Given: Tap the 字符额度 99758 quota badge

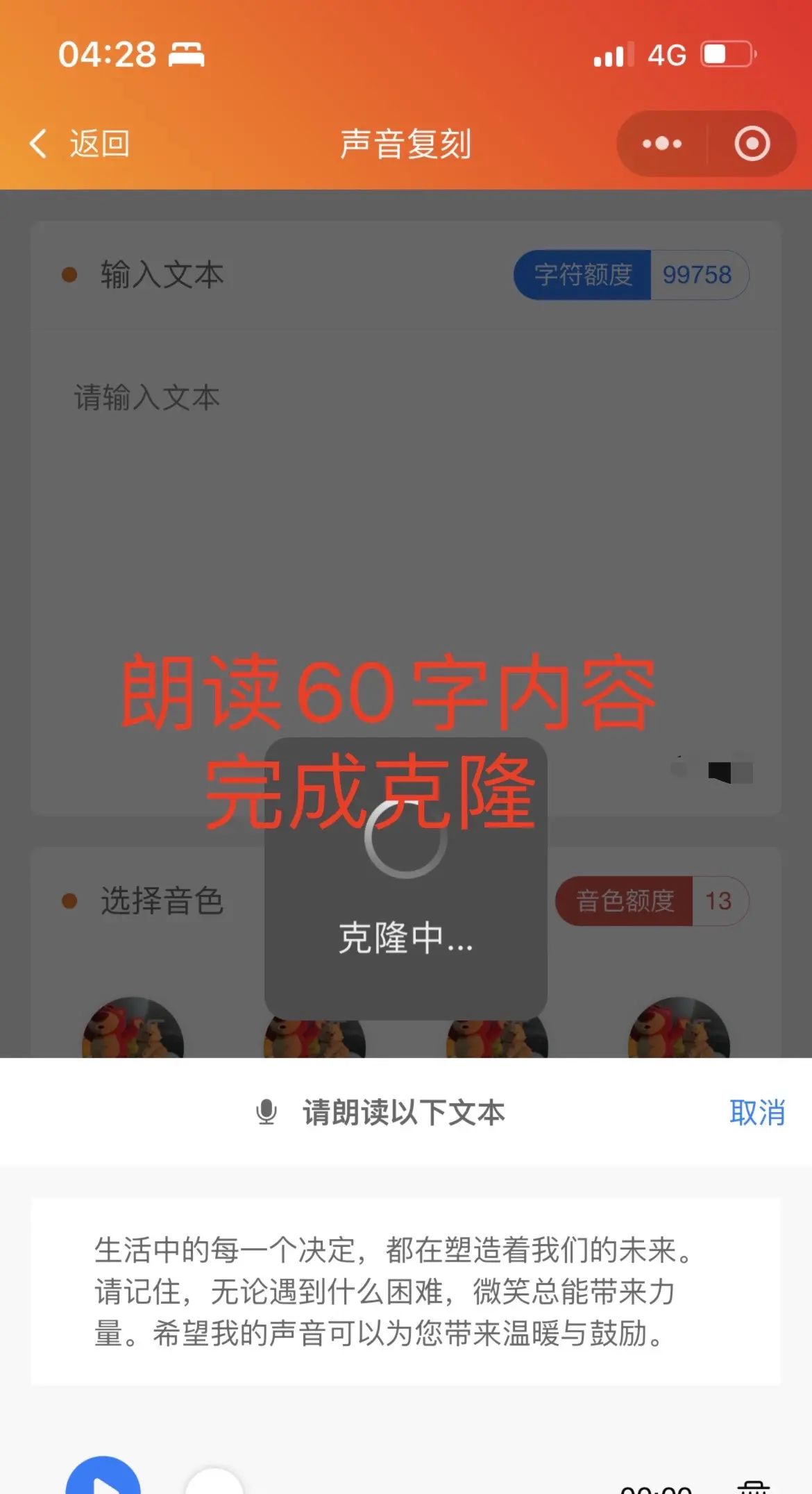Looking at the screenshot, I should coord(630,275).
